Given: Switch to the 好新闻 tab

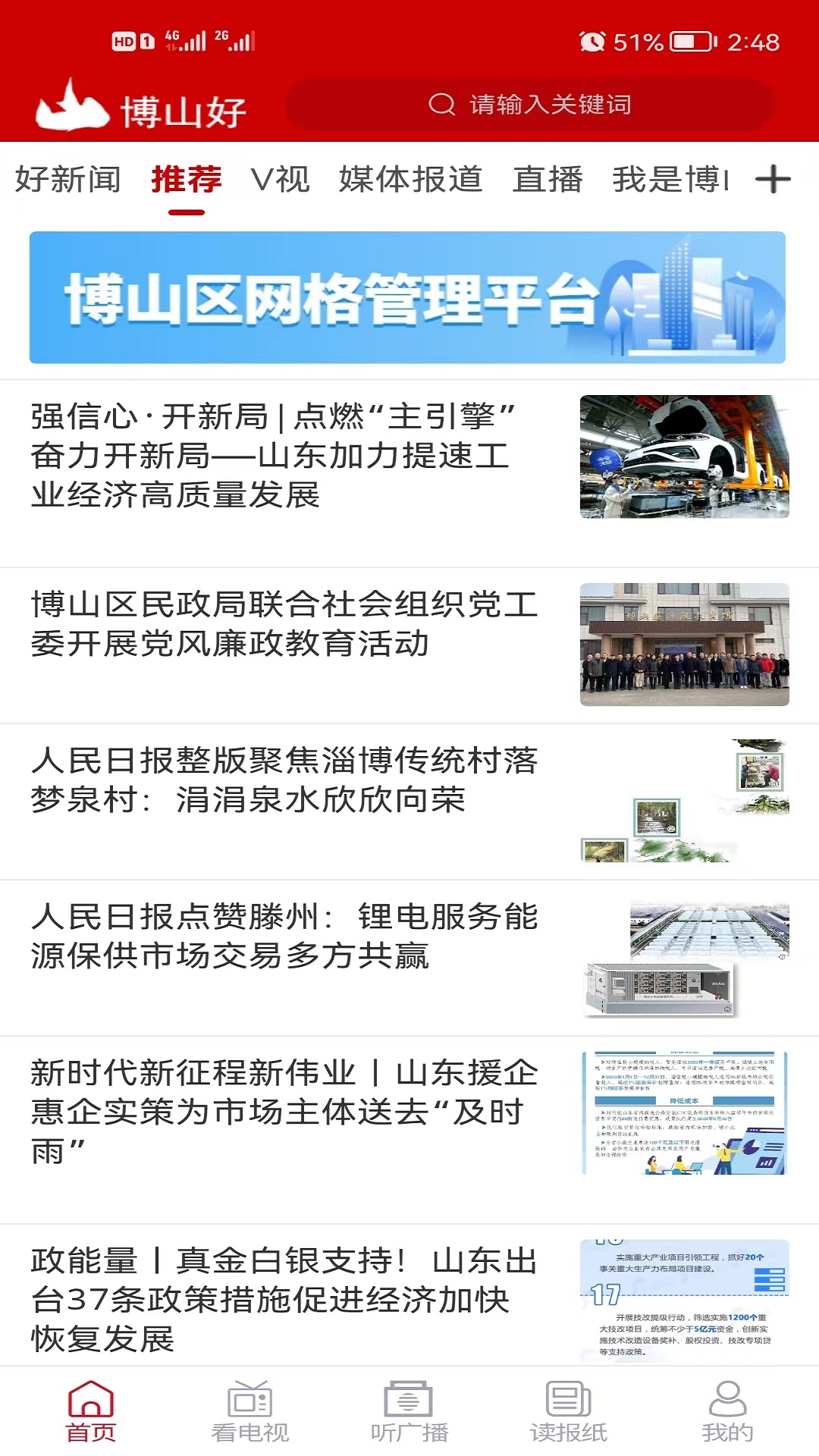Looking at the screenshot, I should tap(69, 180).
